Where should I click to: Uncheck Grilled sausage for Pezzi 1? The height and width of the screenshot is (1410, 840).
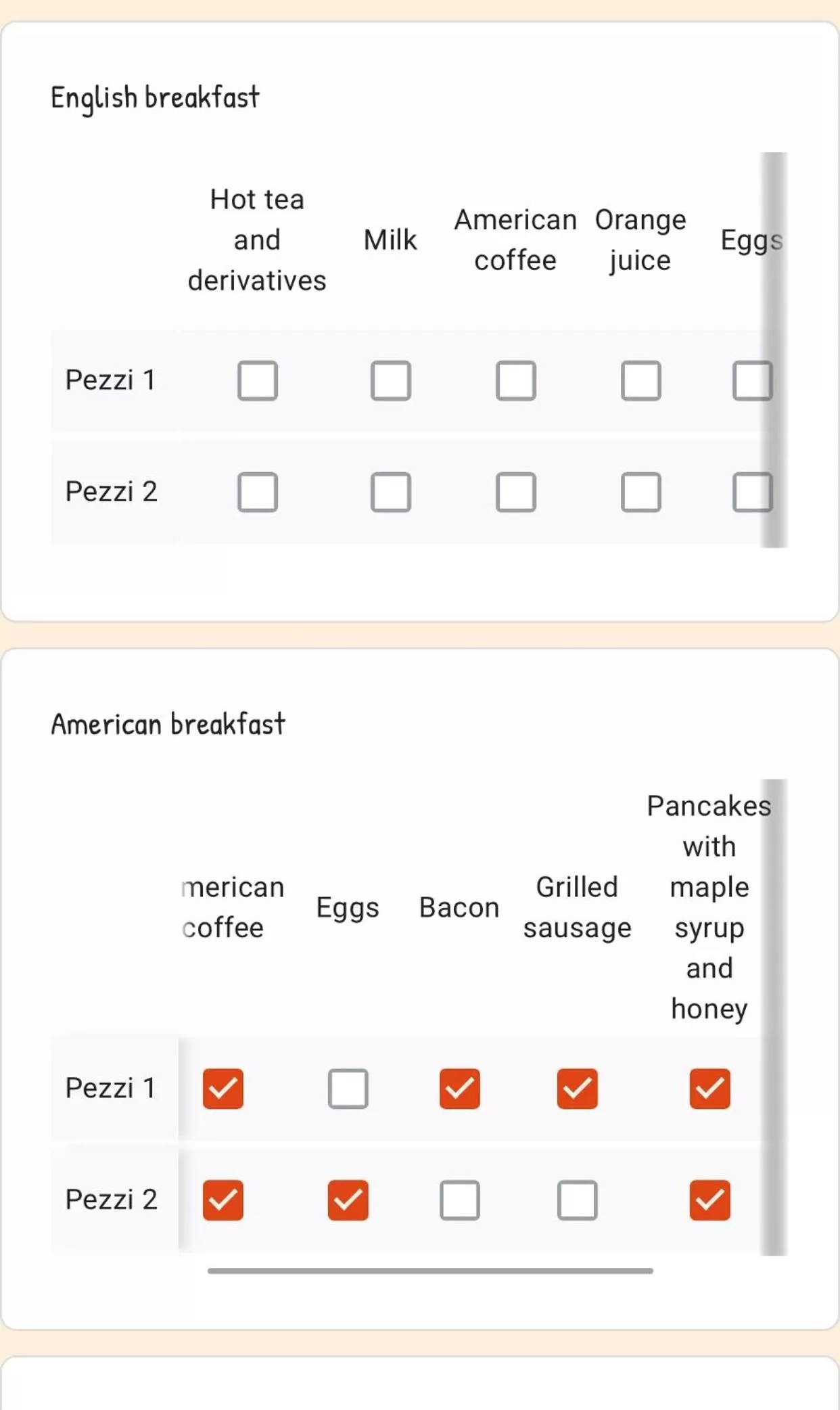576,1087
